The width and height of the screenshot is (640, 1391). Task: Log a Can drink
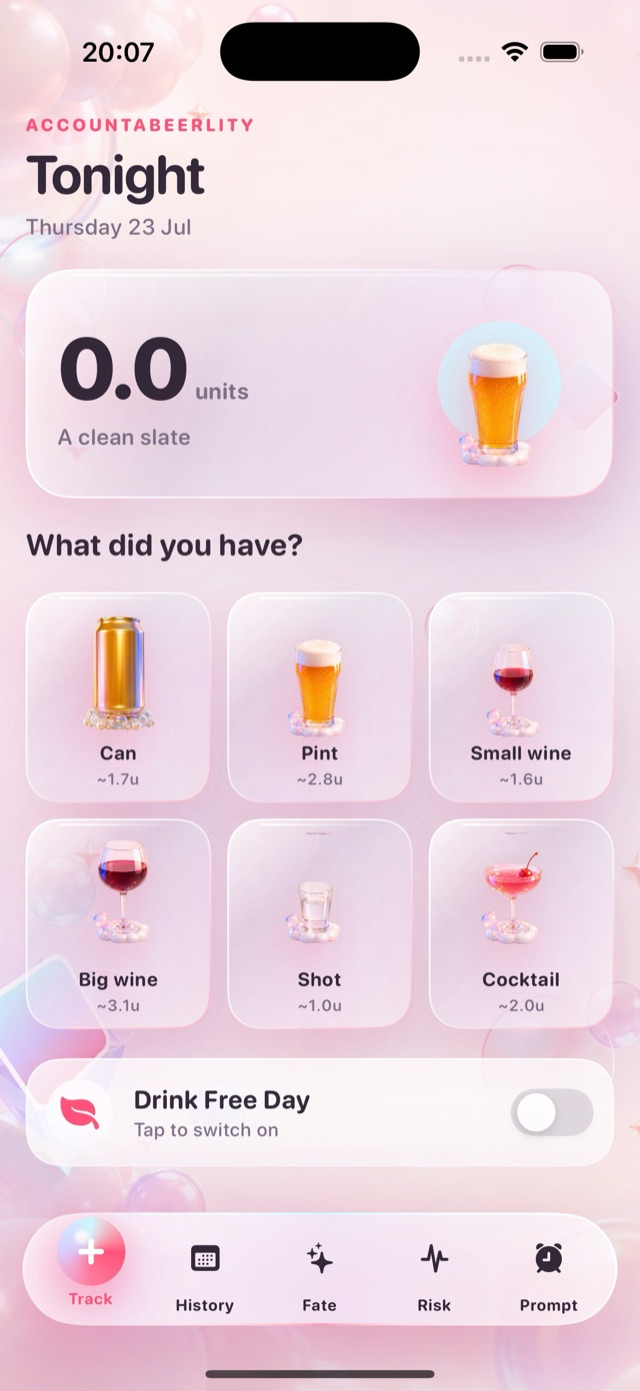pyautogui.click(x=118, y=697)
